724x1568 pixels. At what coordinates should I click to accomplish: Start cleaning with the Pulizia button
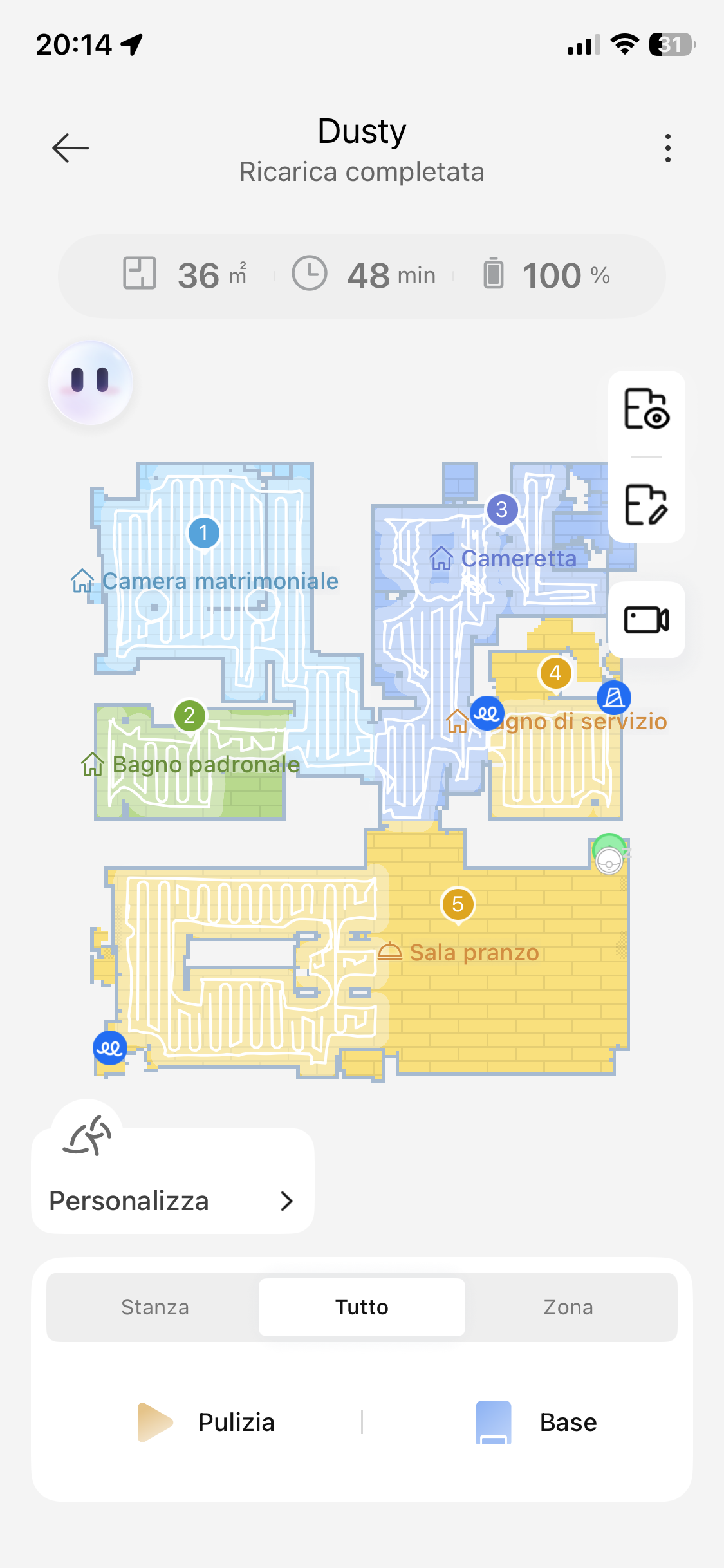pyautogui.click(x=207, y=1423)
